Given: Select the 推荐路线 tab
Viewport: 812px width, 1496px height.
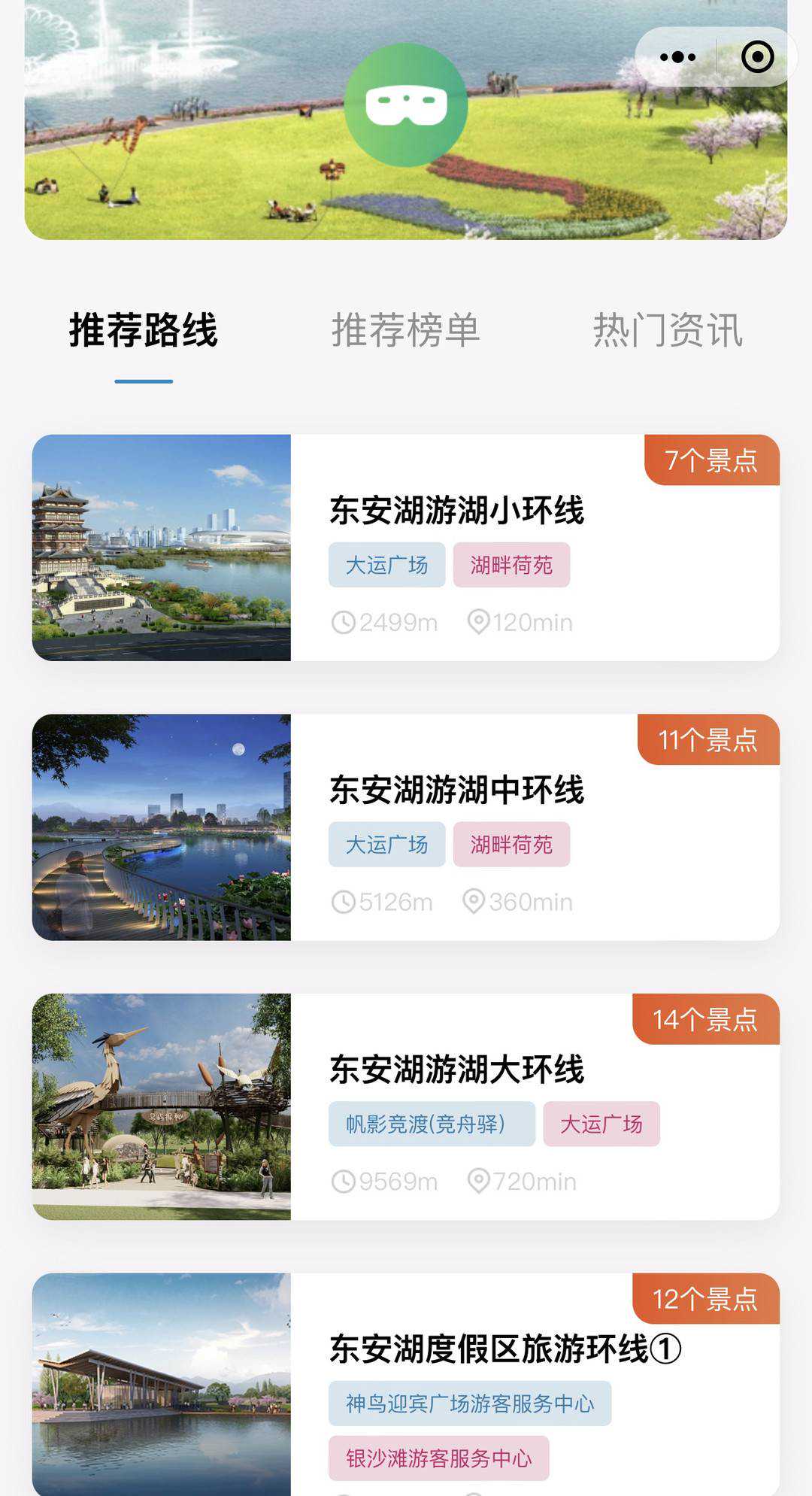Looking at the screenshot, I should point(144,331).
